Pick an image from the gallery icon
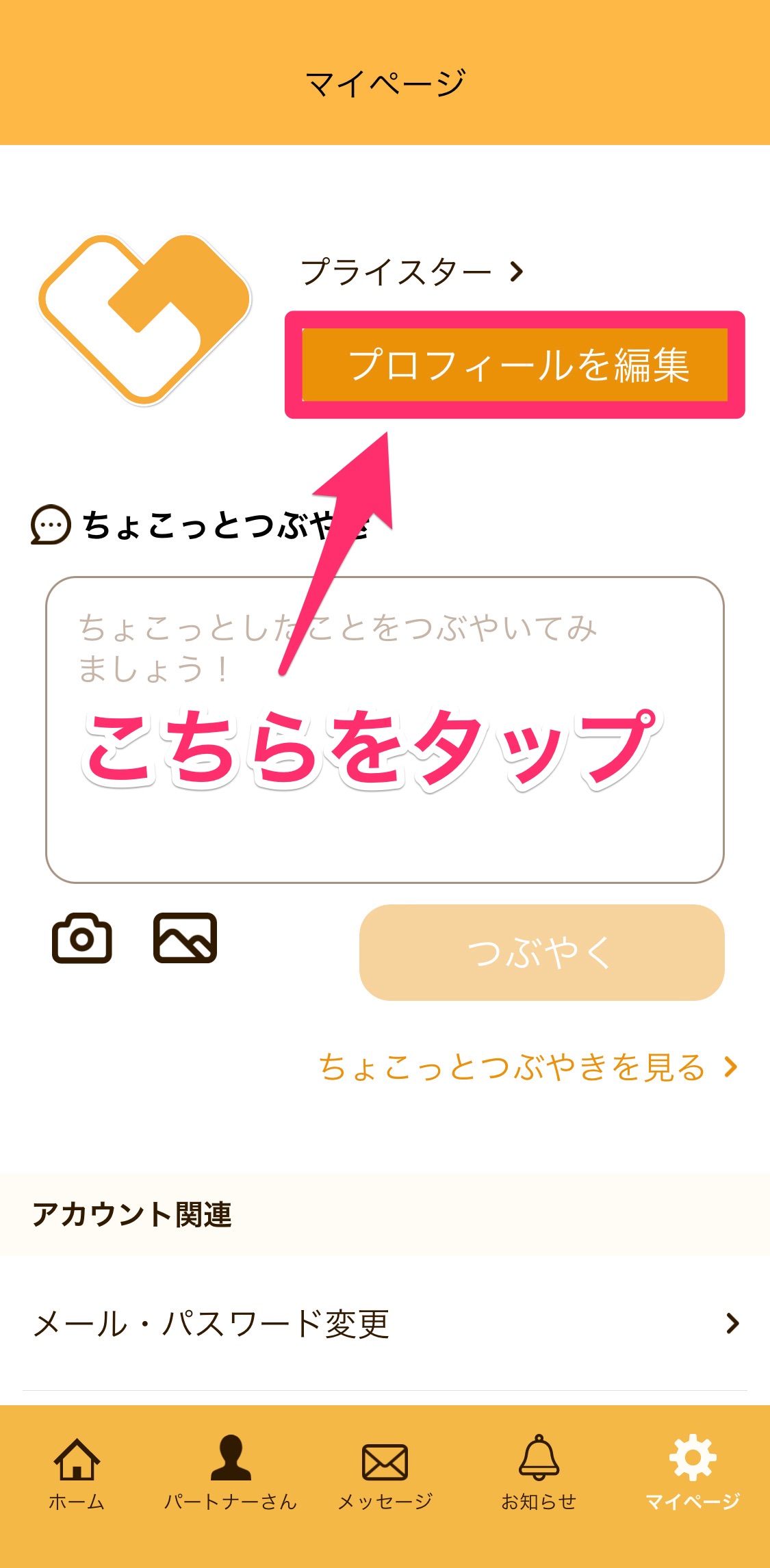Image resolution: width=770 pixels, height=1568 pixels. [185, 938]
